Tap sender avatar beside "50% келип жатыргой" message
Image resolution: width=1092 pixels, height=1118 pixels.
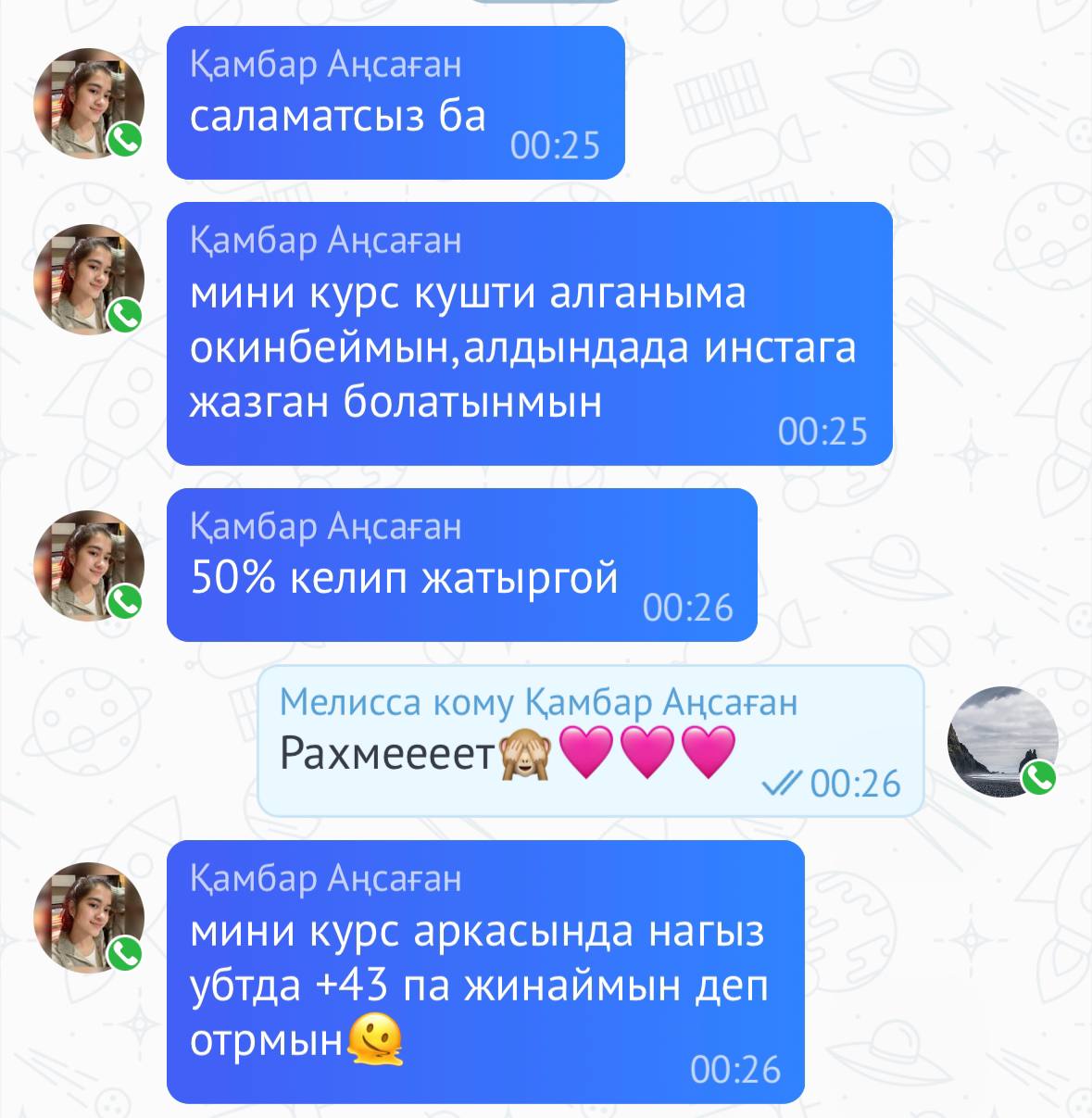click(88, 565)
